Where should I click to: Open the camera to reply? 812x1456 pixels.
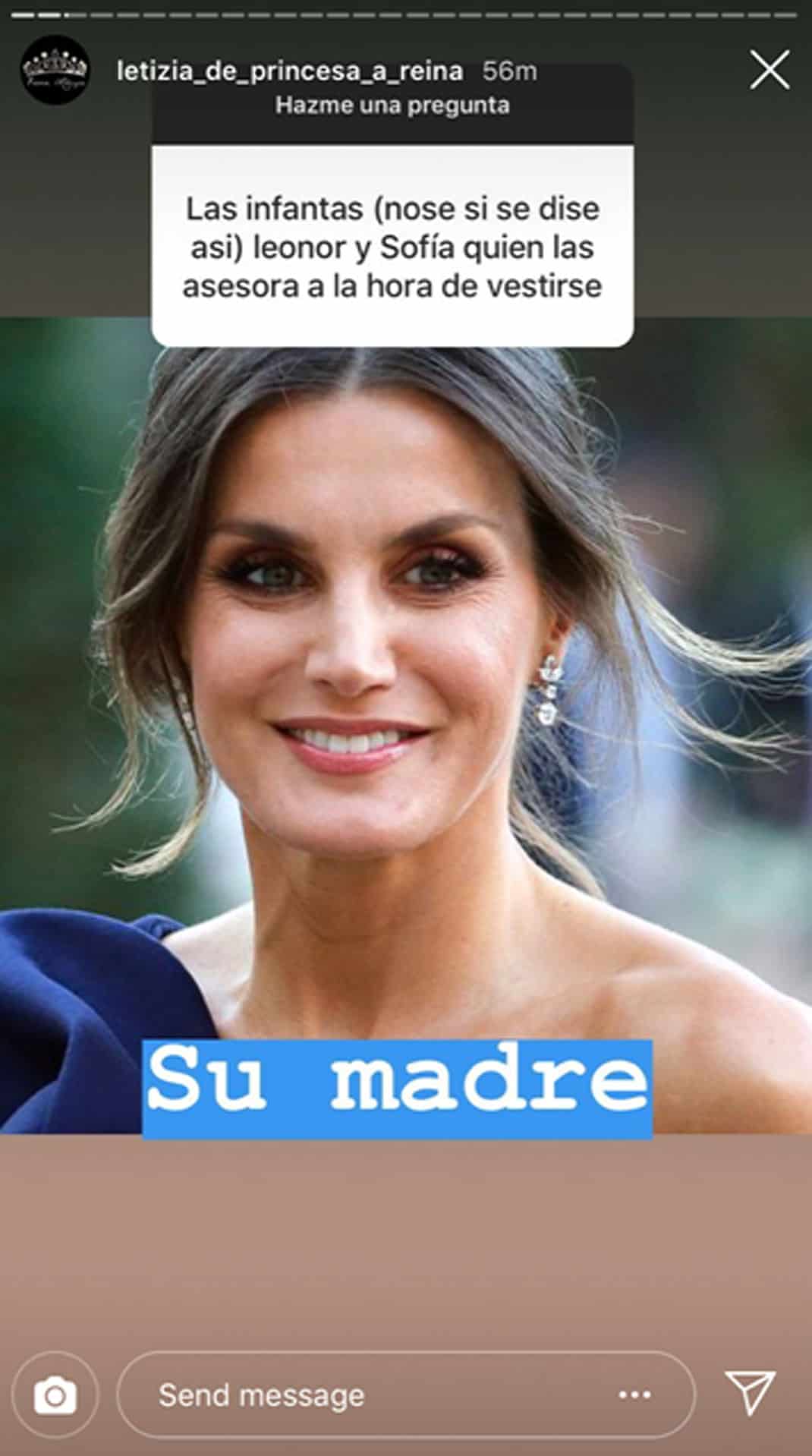55,1395
